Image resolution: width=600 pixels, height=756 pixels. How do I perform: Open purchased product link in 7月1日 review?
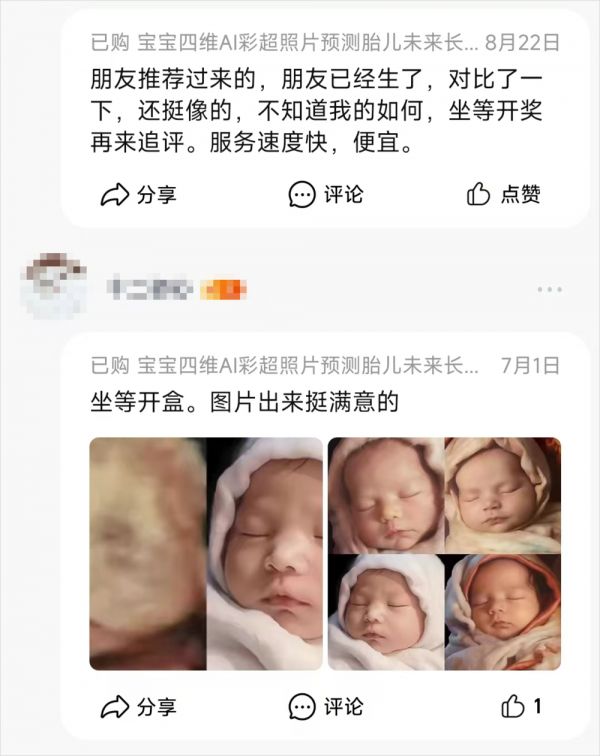pyautogui.click(x=310, y=366)
